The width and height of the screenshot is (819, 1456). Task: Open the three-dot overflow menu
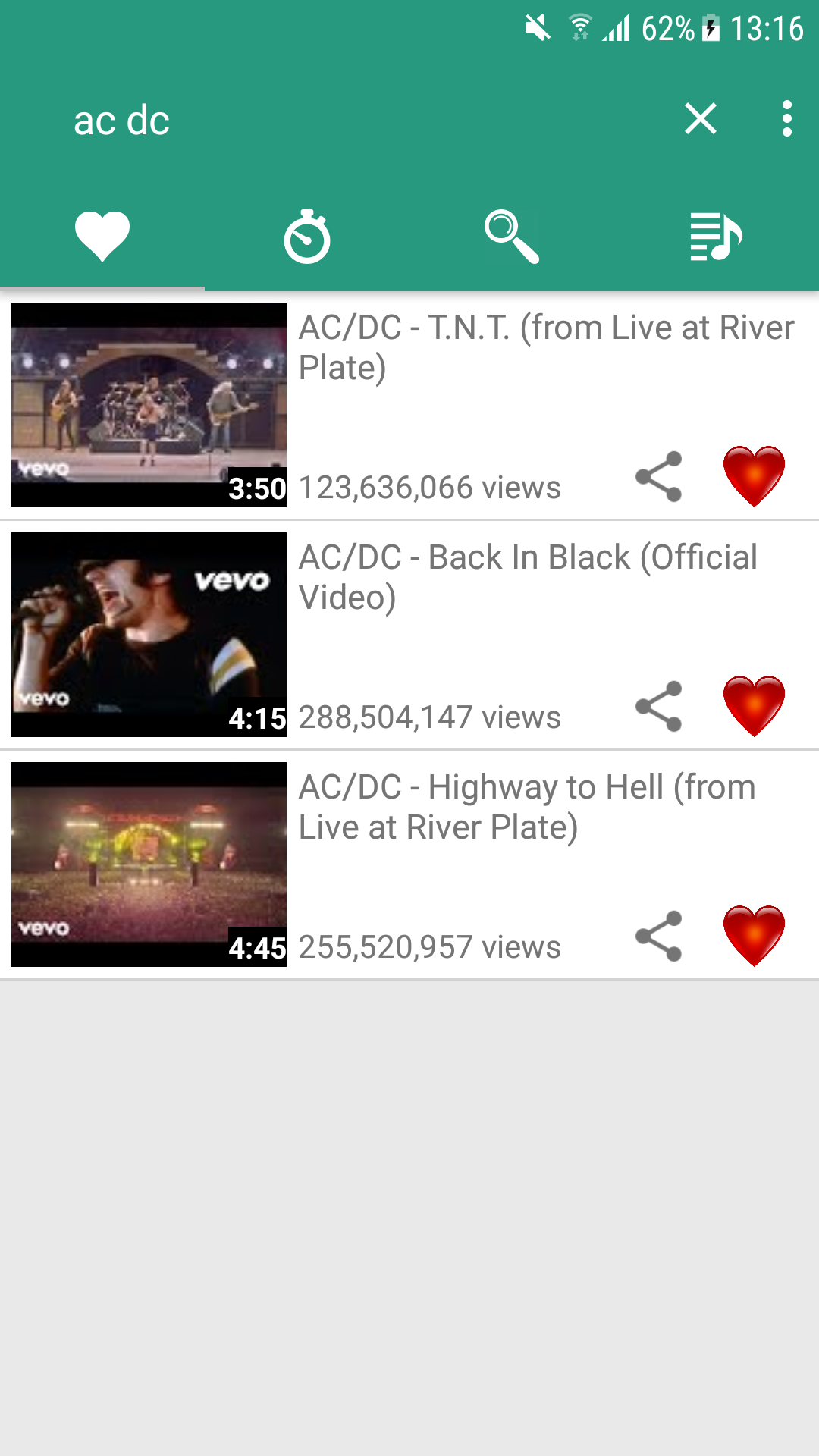[786, 119]
